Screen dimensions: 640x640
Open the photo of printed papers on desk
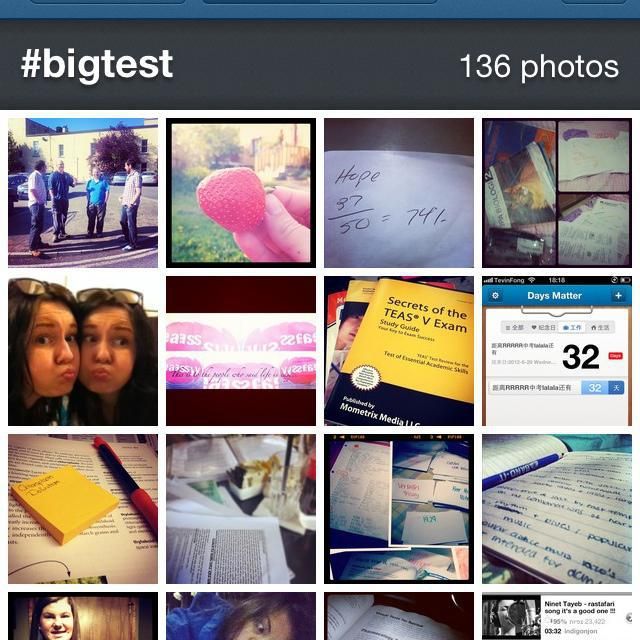click(241, 508)
